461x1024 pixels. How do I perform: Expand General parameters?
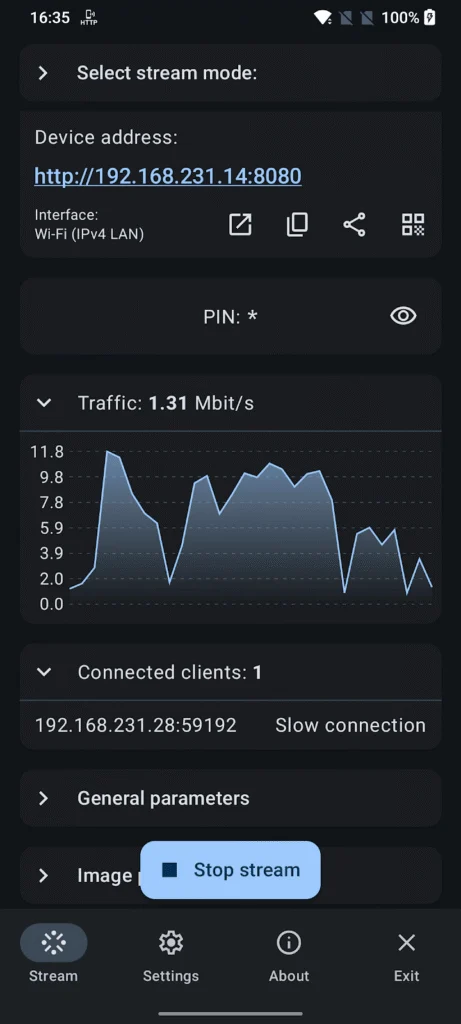(x=230, y=798)
